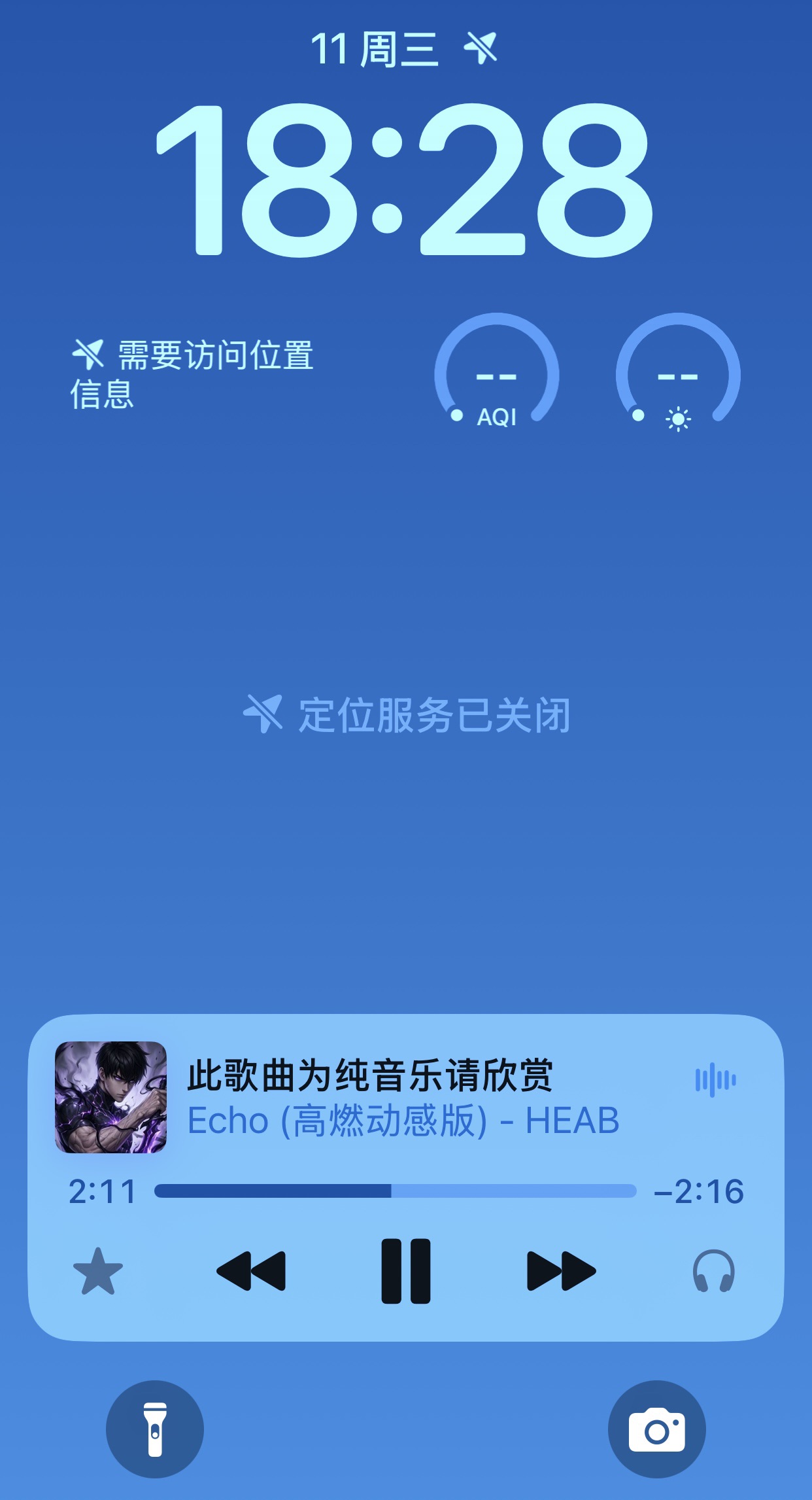Open the camera from lock screen
The image size is (812, 1500).
coord(656,1429)
